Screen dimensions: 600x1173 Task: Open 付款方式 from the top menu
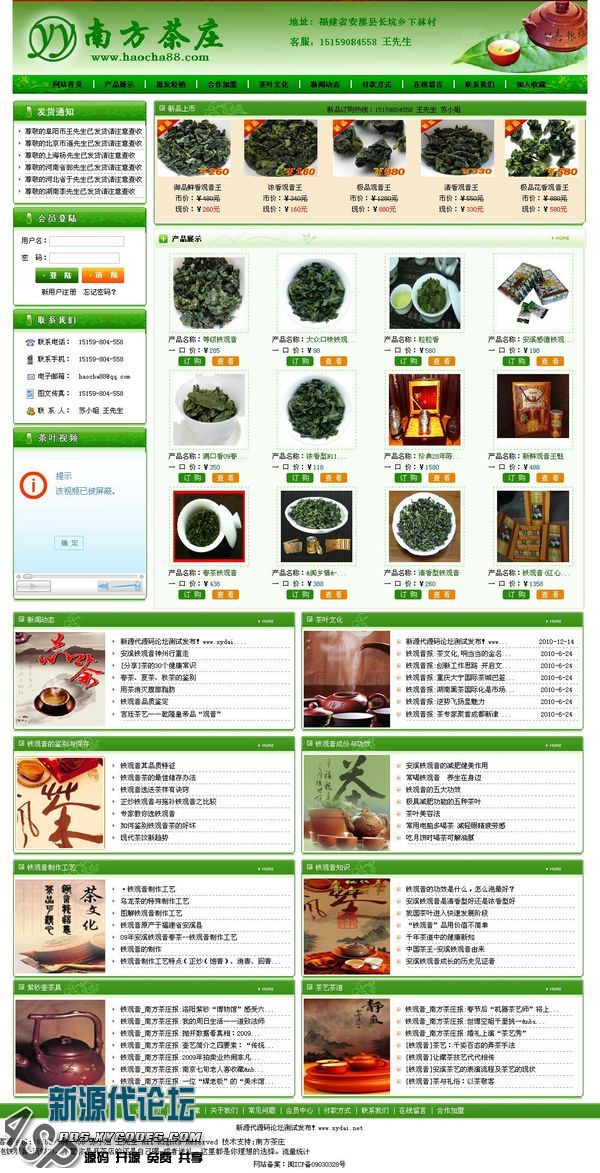pos(377,85)
